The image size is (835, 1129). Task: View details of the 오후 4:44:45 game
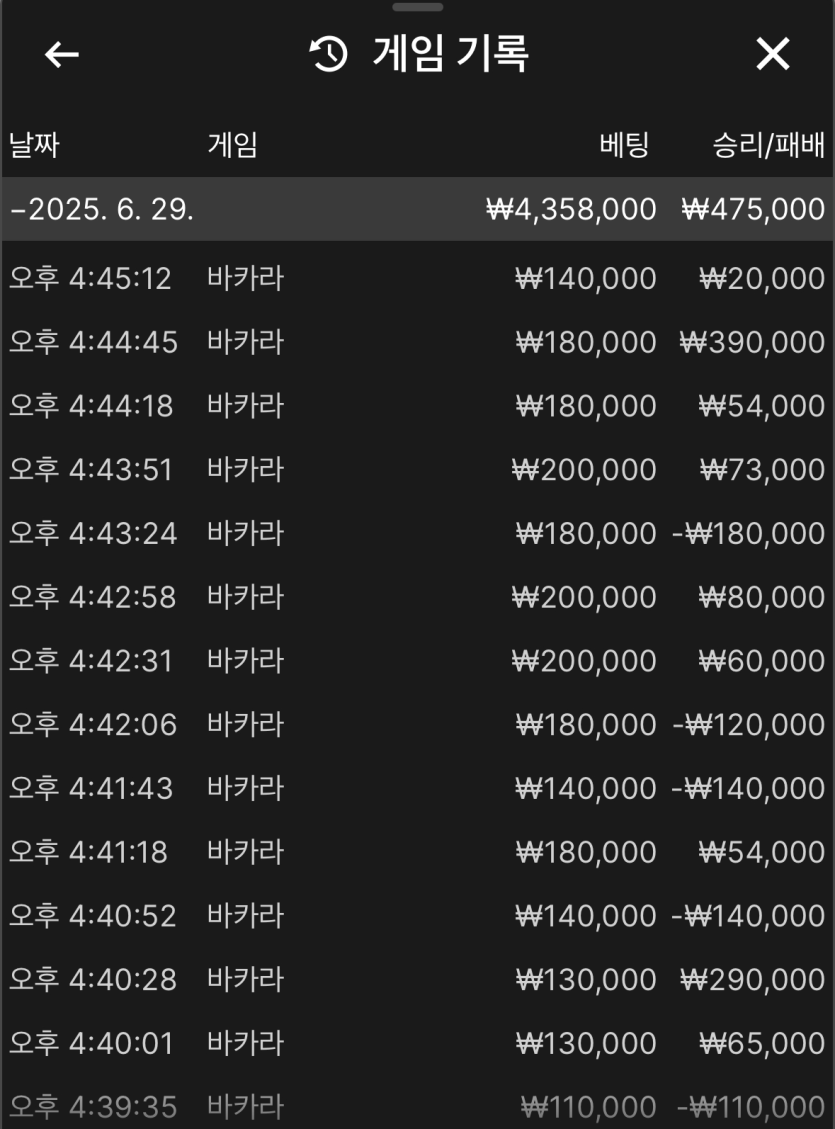tap(417, 342)
